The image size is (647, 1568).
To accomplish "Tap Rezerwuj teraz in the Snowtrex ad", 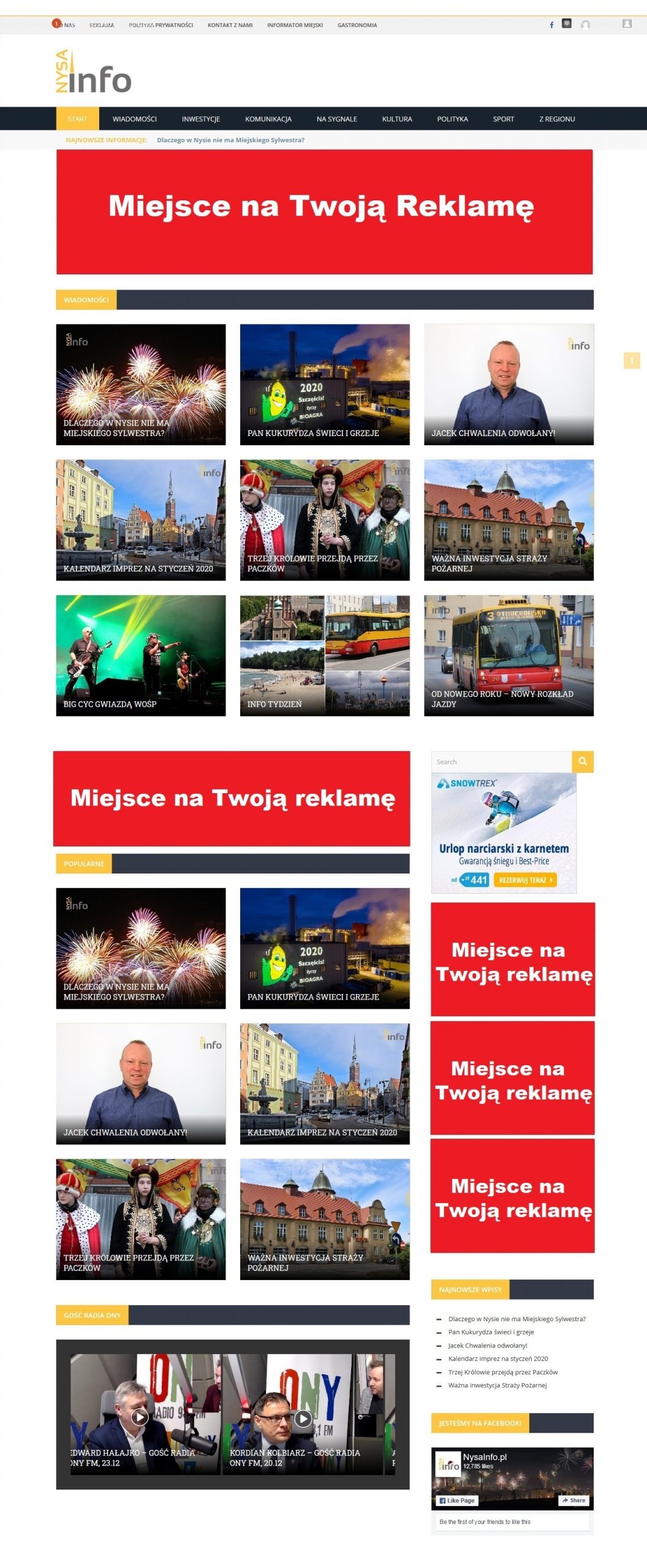I will point(526,880).
